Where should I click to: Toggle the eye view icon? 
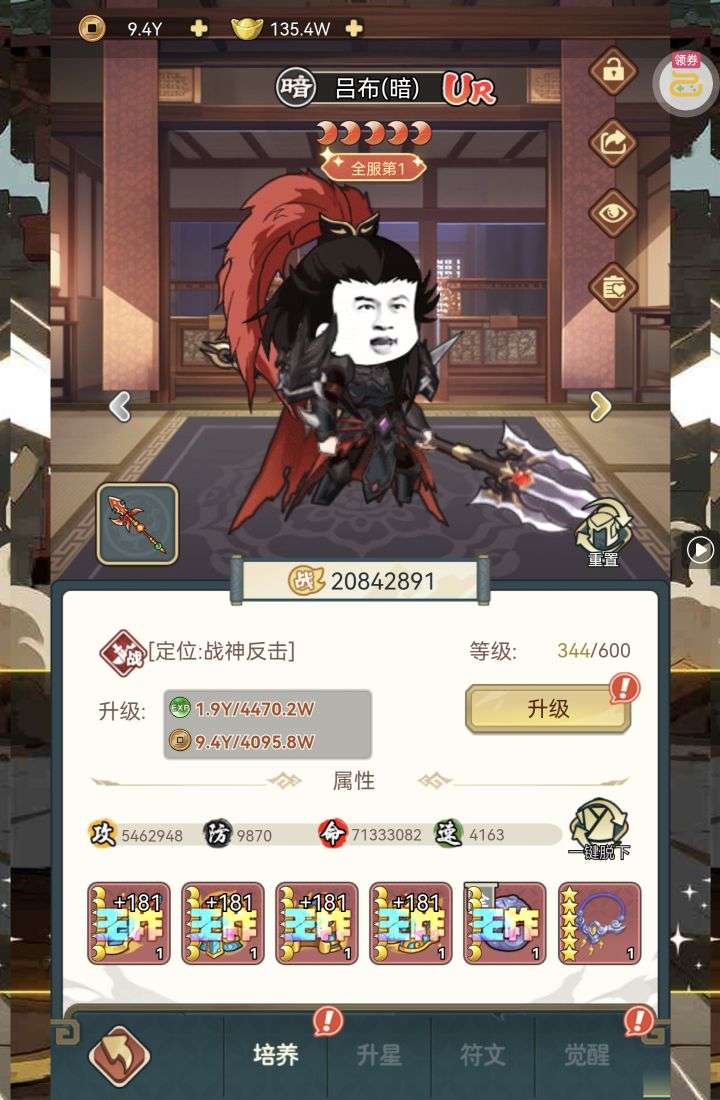click(612, 213)
